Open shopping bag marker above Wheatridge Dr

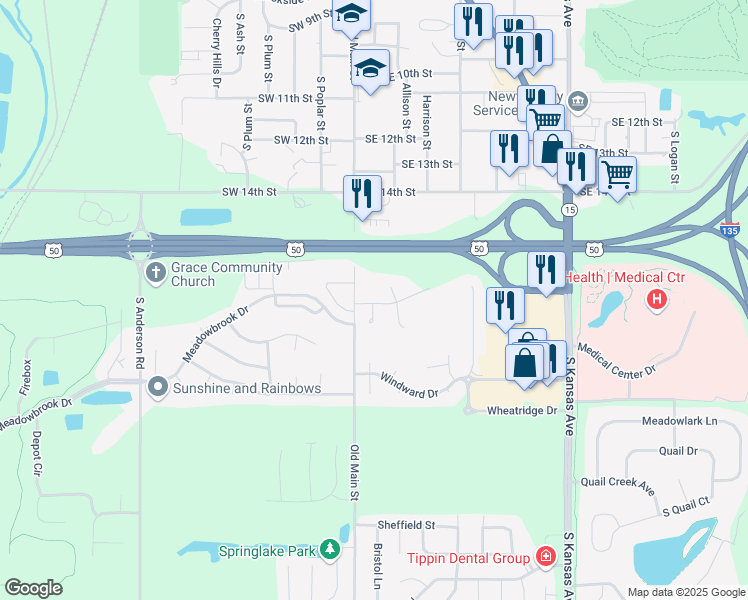coord(524,362)
